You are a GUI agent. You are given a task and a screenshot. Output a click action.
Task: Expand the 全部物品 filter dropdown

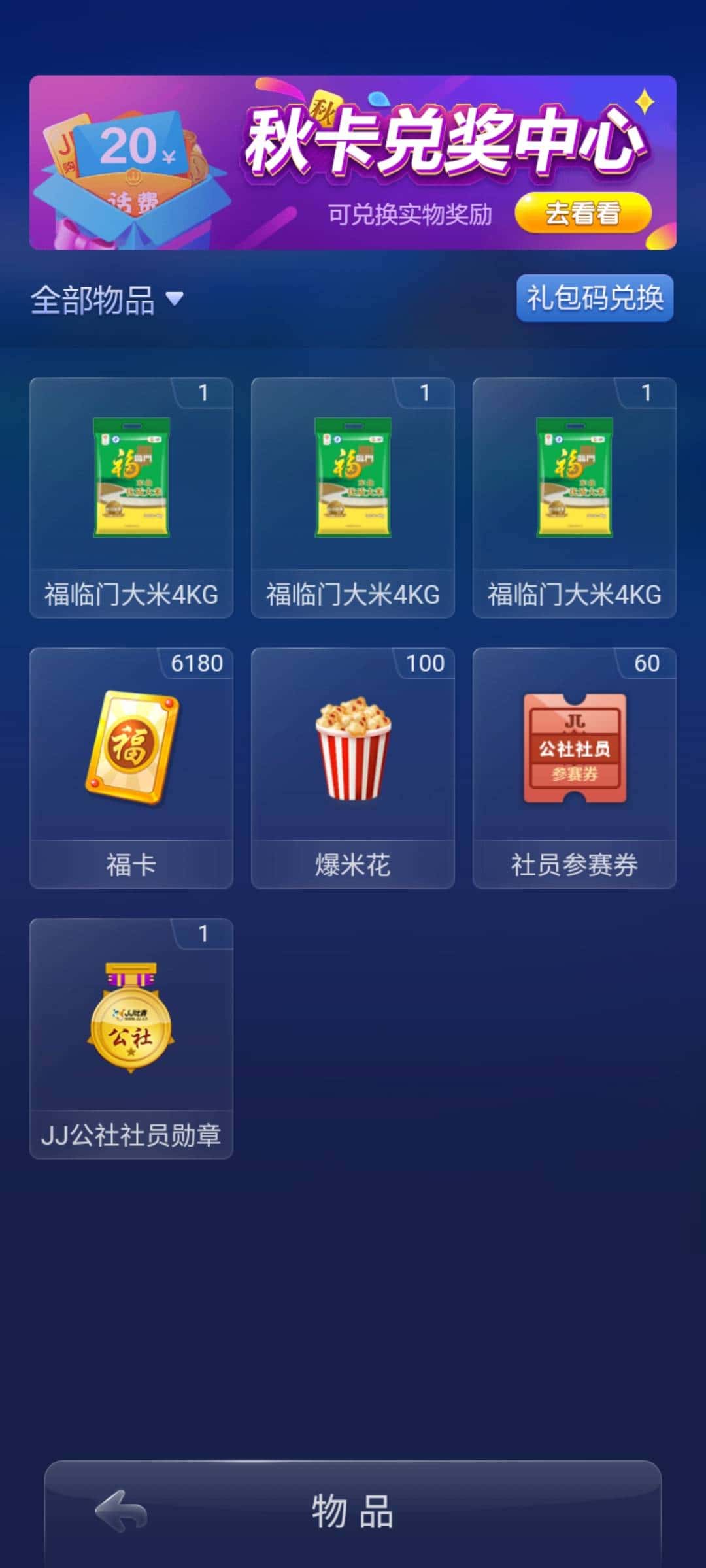[x=105, y=299]
